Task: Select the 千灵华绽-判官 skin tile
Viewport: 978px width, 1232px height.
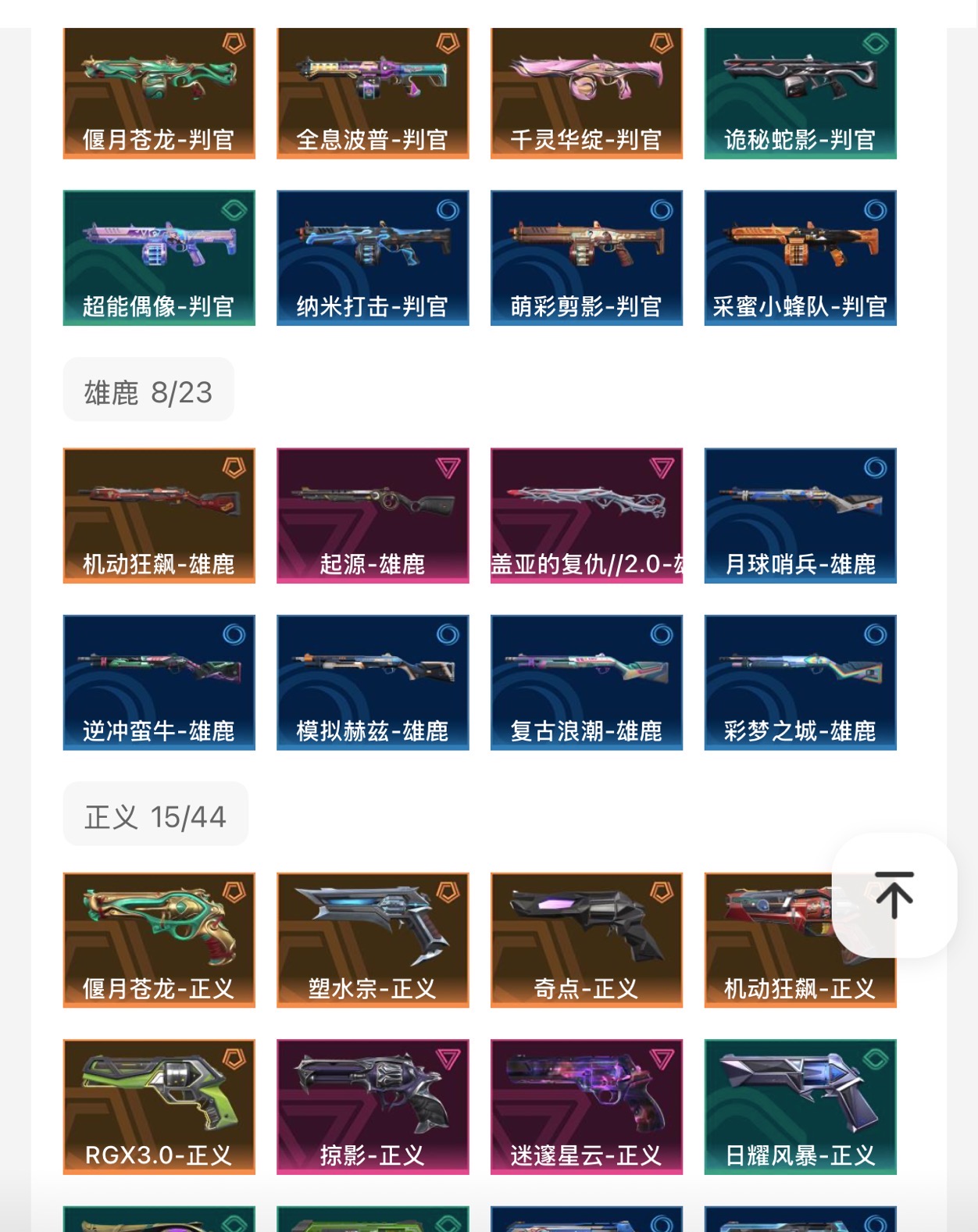Action: coord(586,93)
